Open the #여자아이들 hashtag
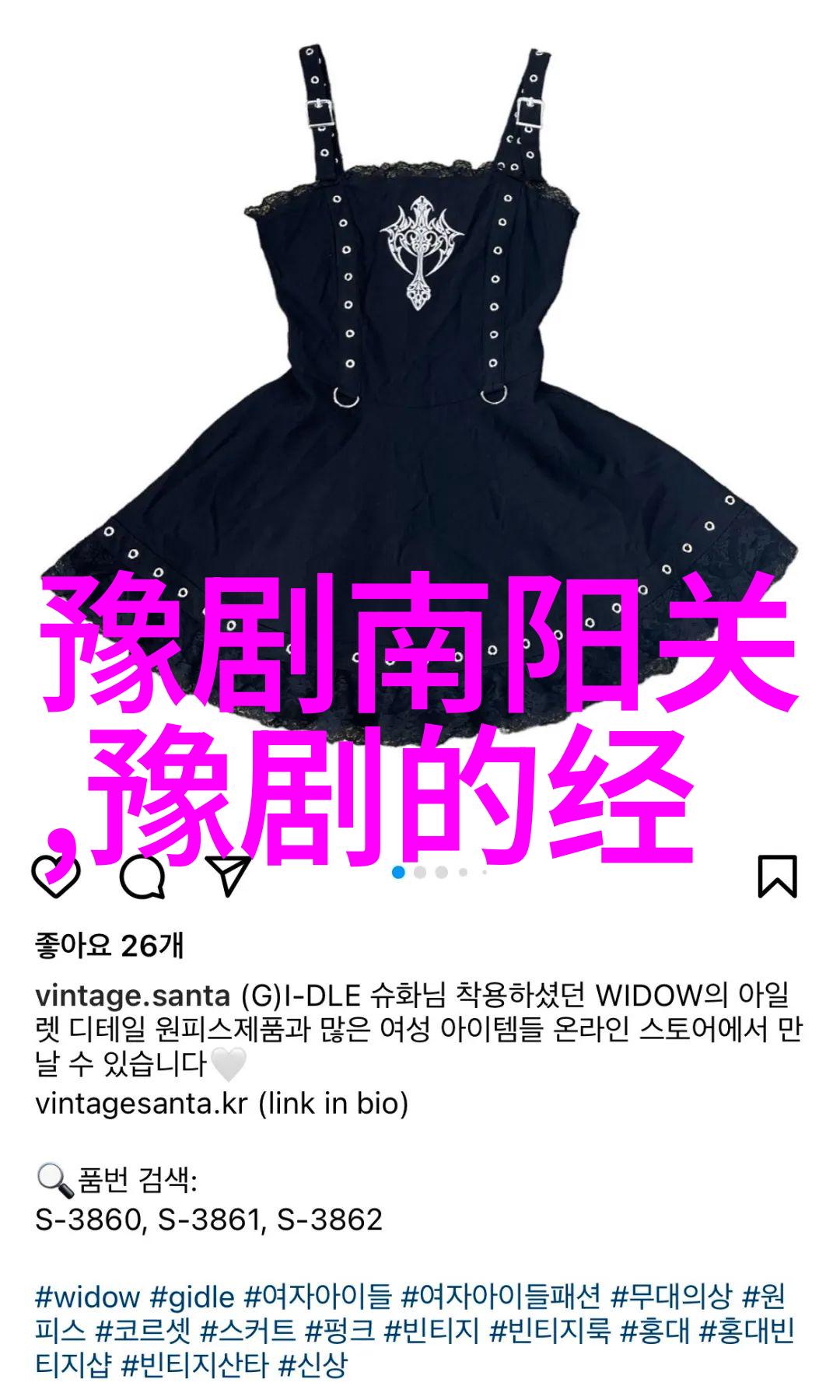The image size is (840, 1400). pyautogui.click(x=318, y=1297)
